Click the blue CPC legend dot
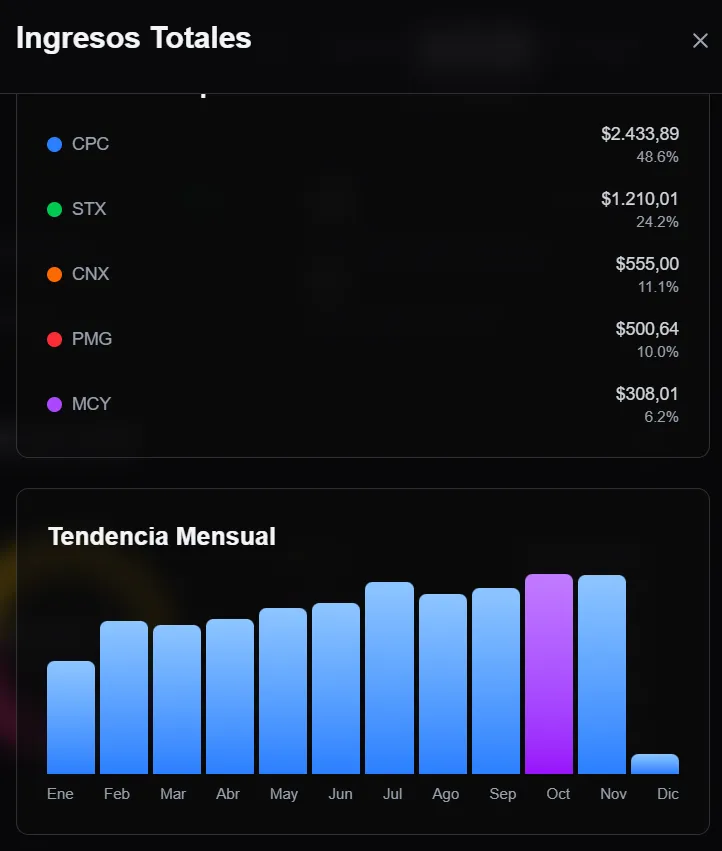The height and width of the screenshot is (851, 722). point(55,144)
